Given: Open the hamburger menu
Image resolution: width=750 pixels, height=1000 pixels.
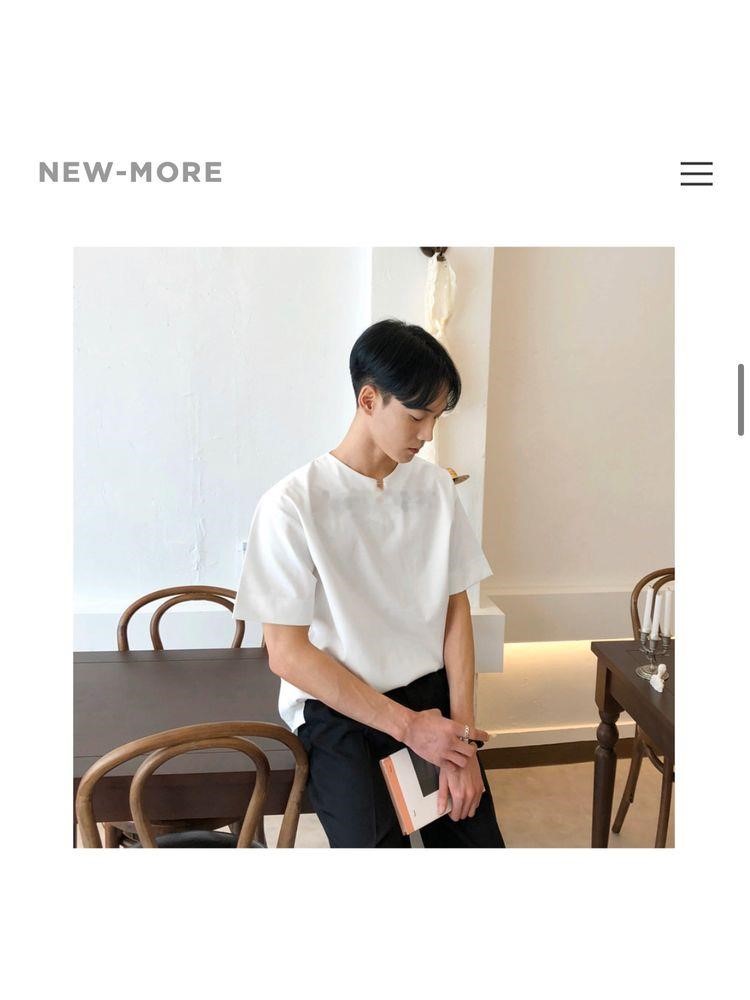Looking at the screenshot, I should tap(696, 173).
